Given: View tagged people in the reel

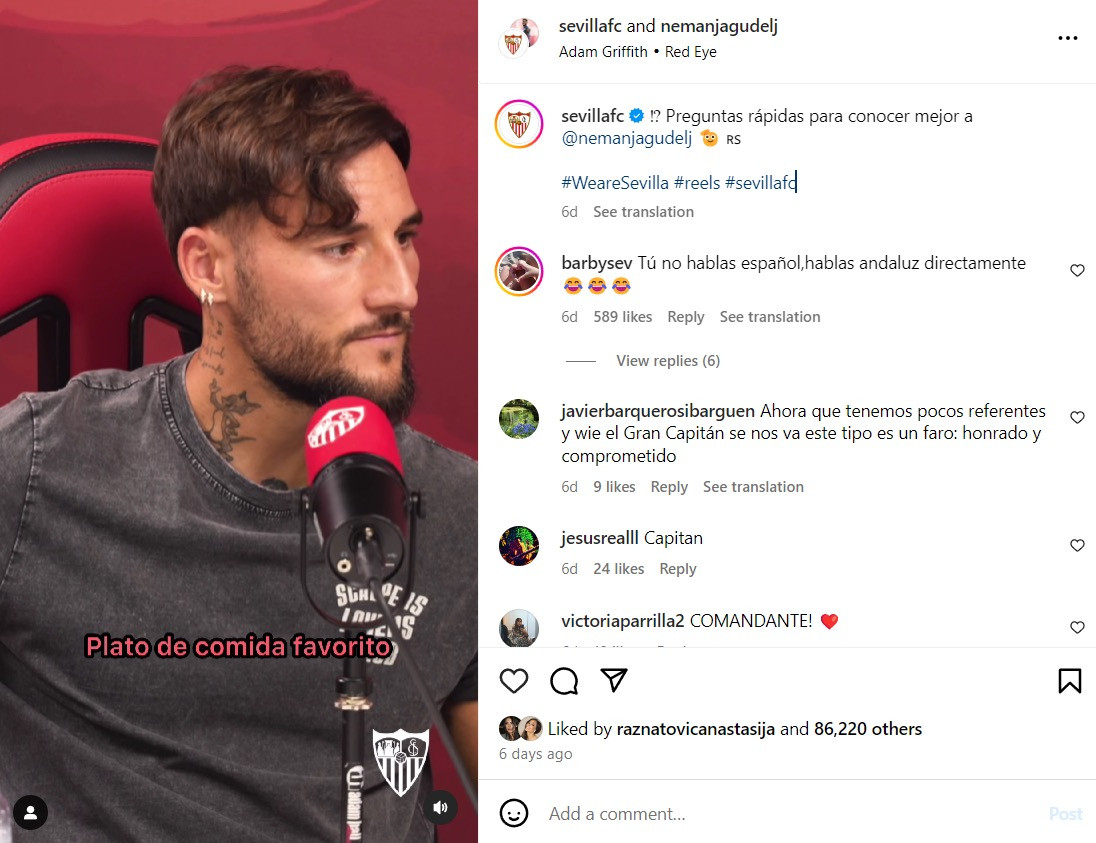Looking at the screenshot, I should point(31,811).
